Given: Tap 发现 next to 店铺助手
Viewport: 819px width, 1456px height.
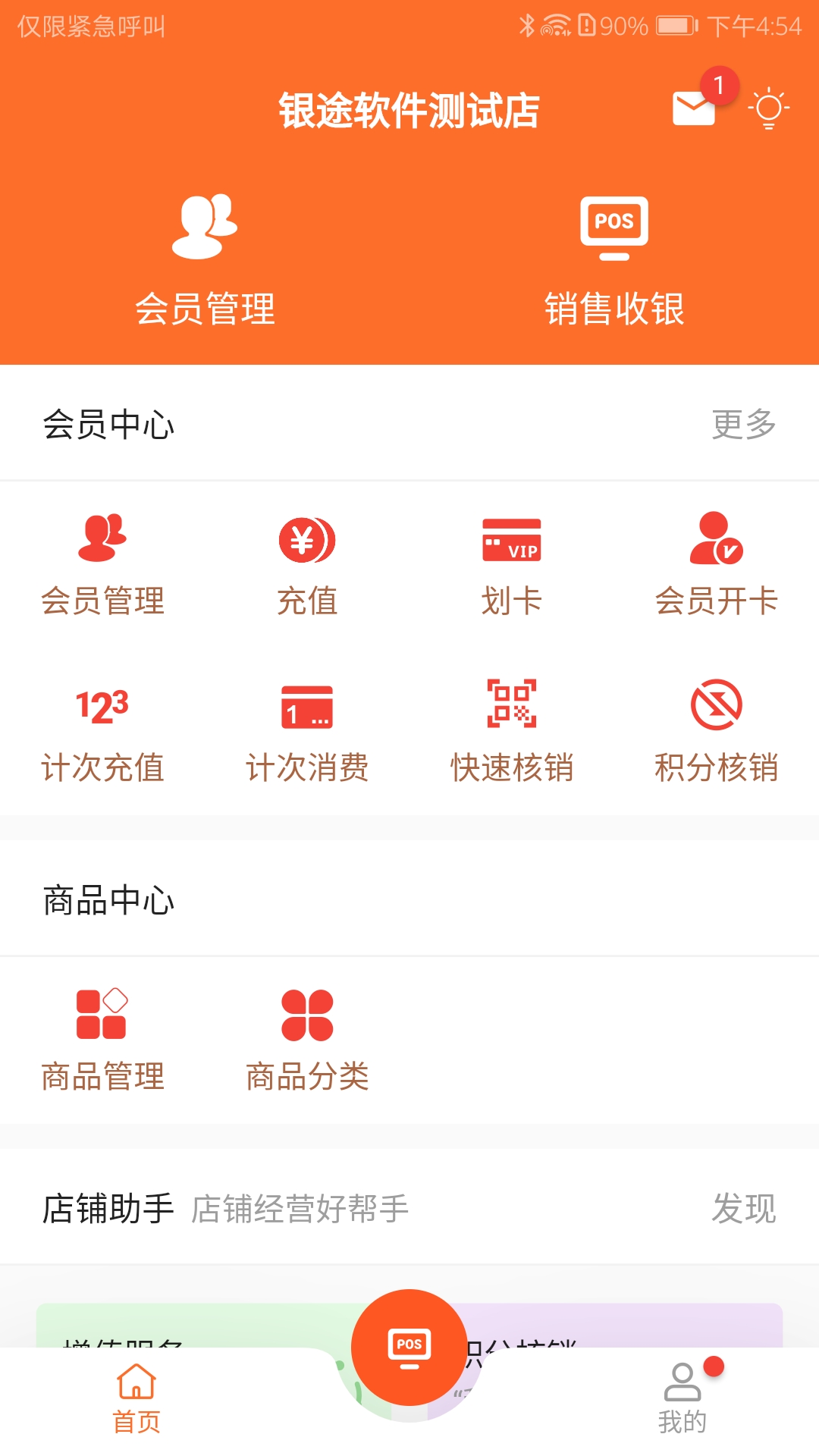Looking at the screenshot, I should point(743,1208).
